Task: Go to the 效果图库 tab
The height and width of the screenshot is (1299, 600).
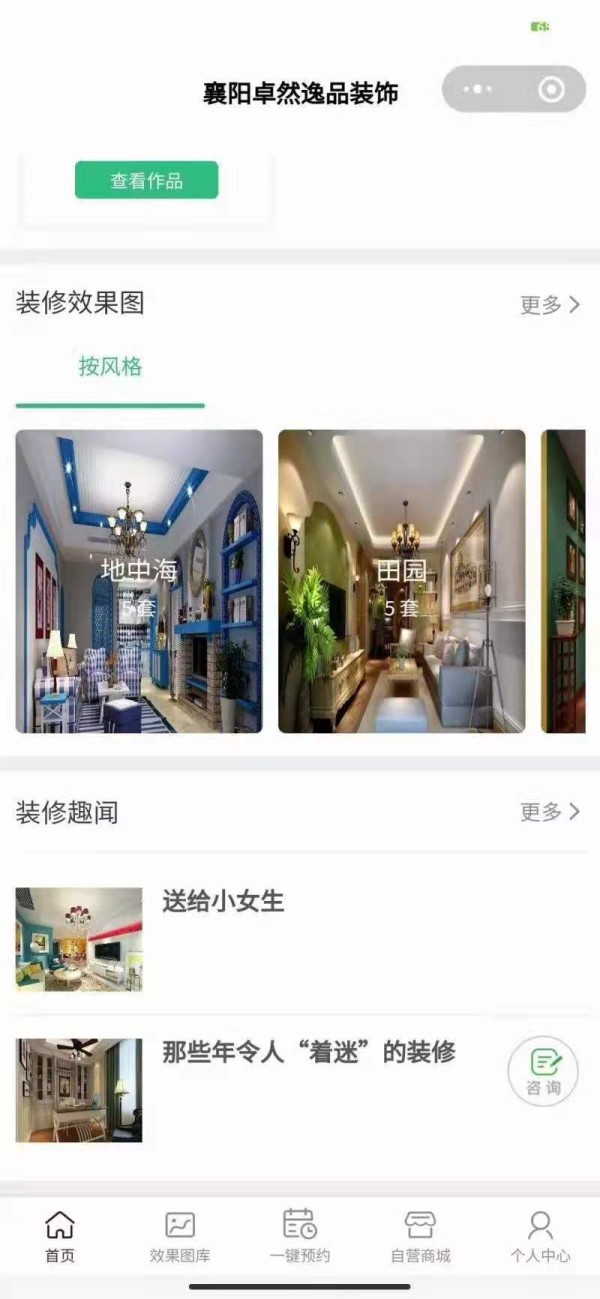Action: coord(180,1236)
